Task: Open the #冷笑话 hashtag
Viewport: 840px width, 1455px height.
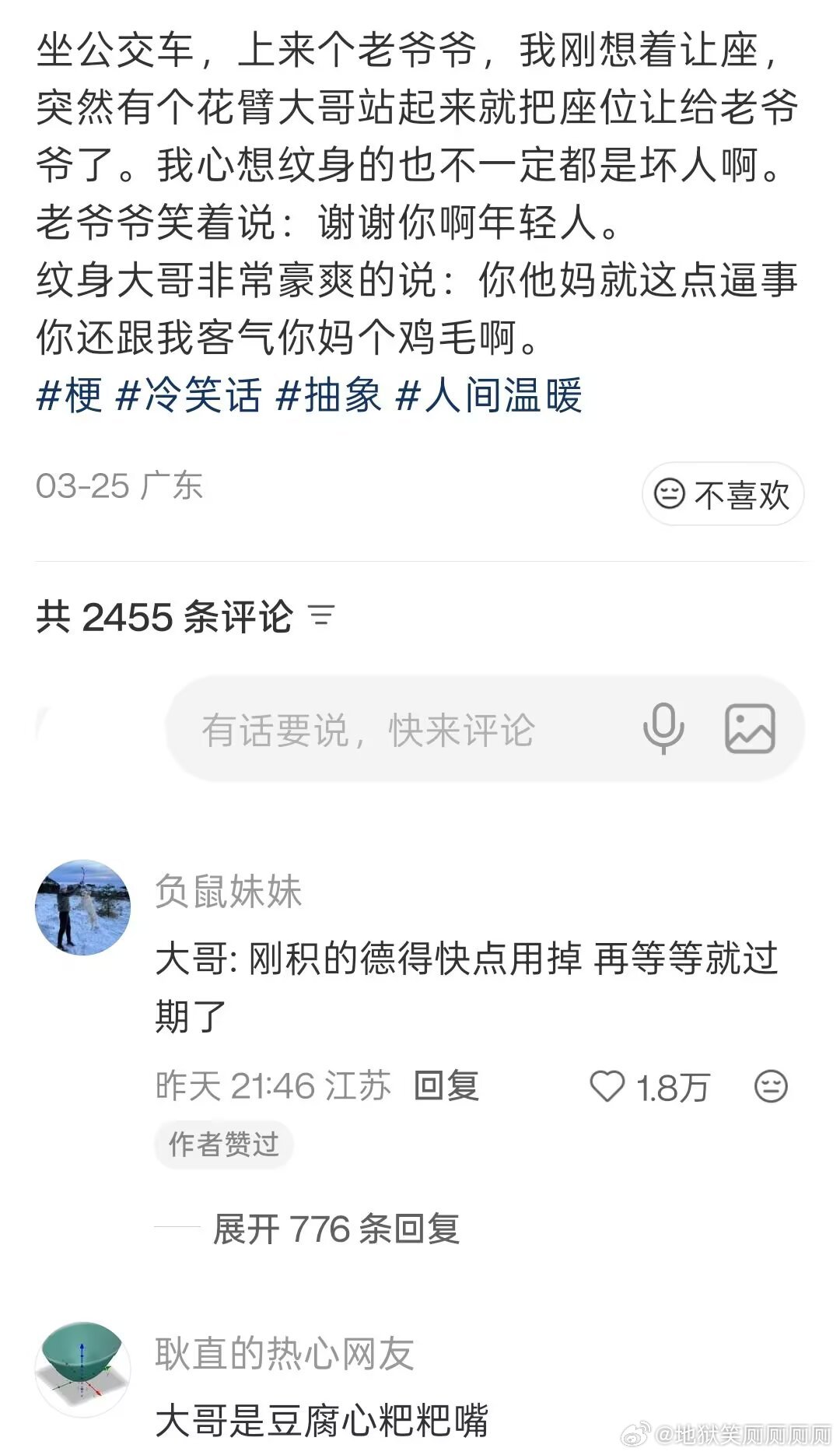Action: (188, 395)
